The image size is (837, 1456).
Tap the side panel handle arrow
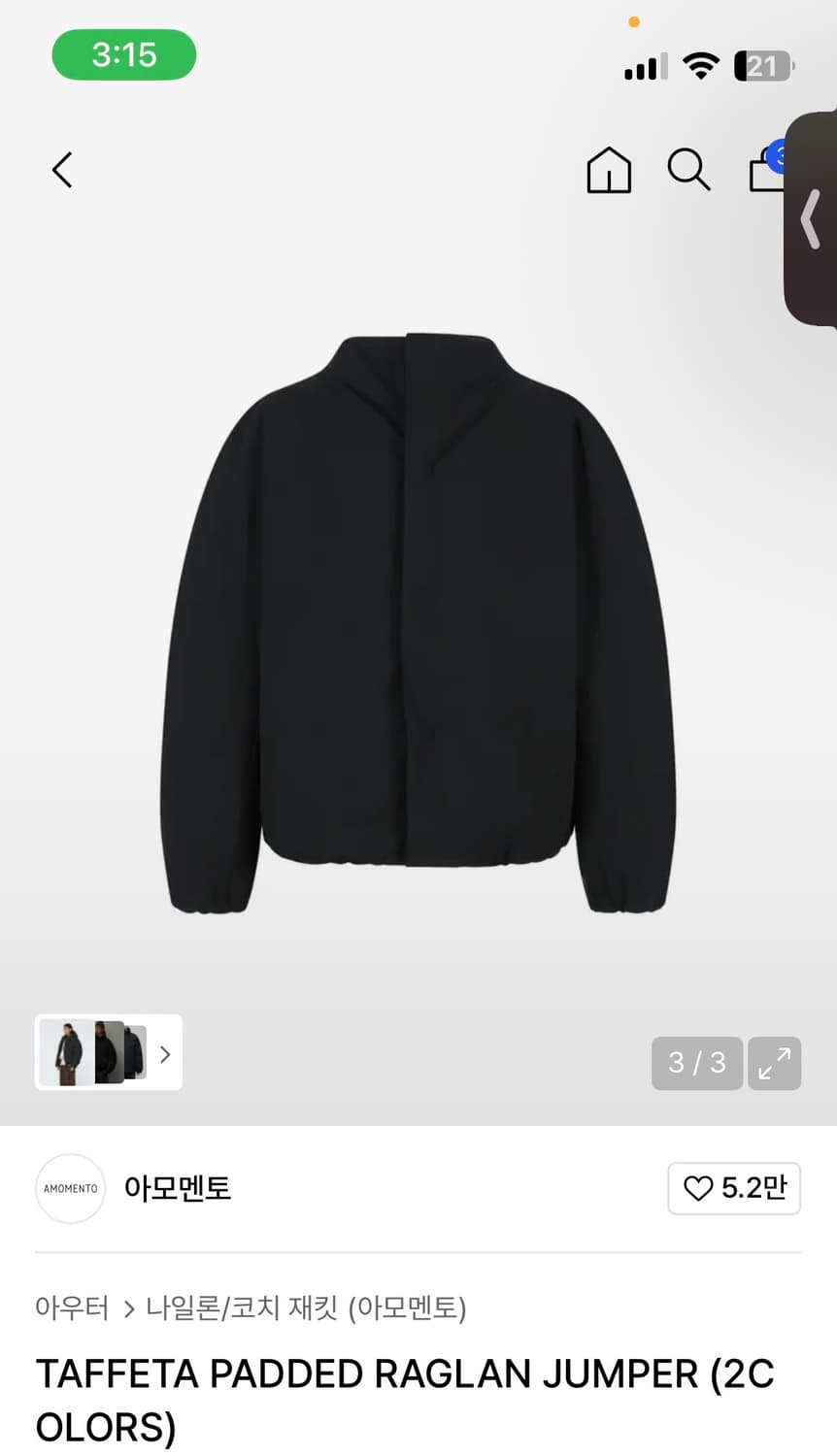[812, 219]
